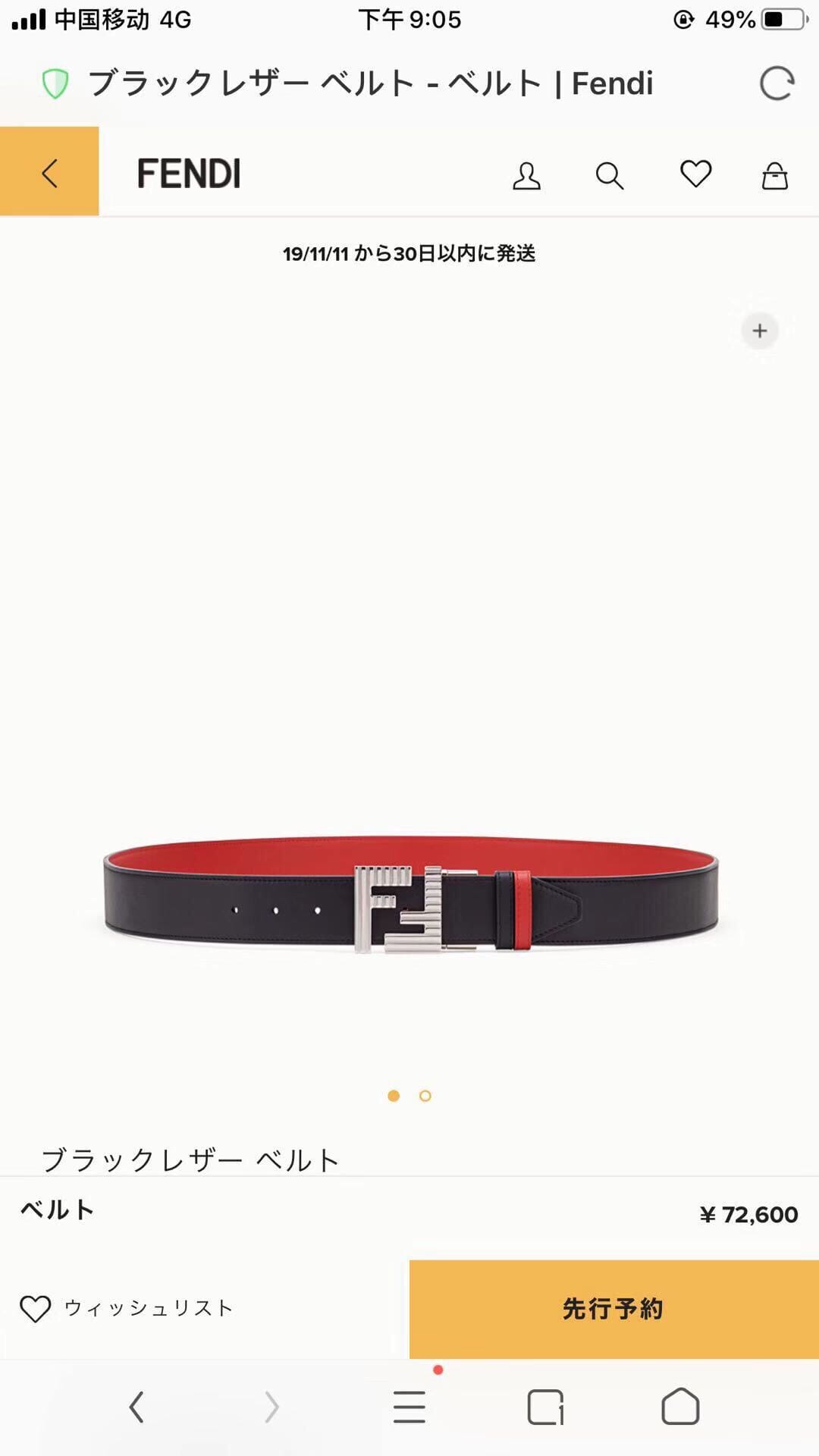Open the wishlist heart in header
The image size is (819, 1456).
coord(695,174)
